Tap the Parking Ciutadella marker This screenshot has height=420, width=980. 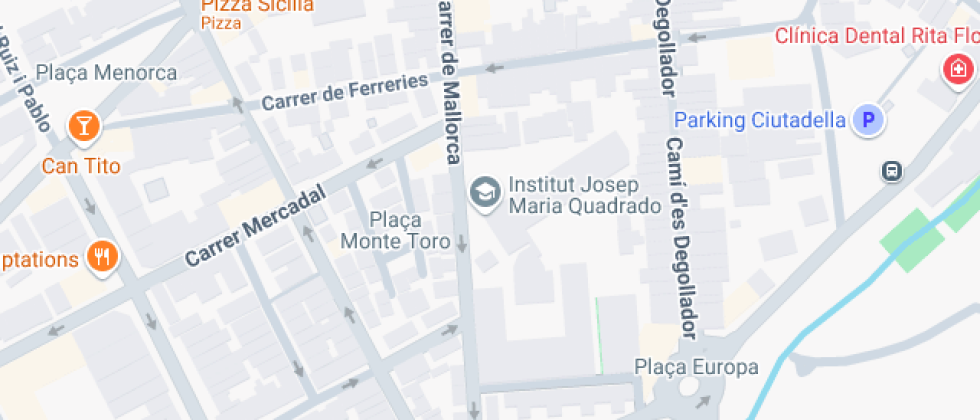coord(868,120)
